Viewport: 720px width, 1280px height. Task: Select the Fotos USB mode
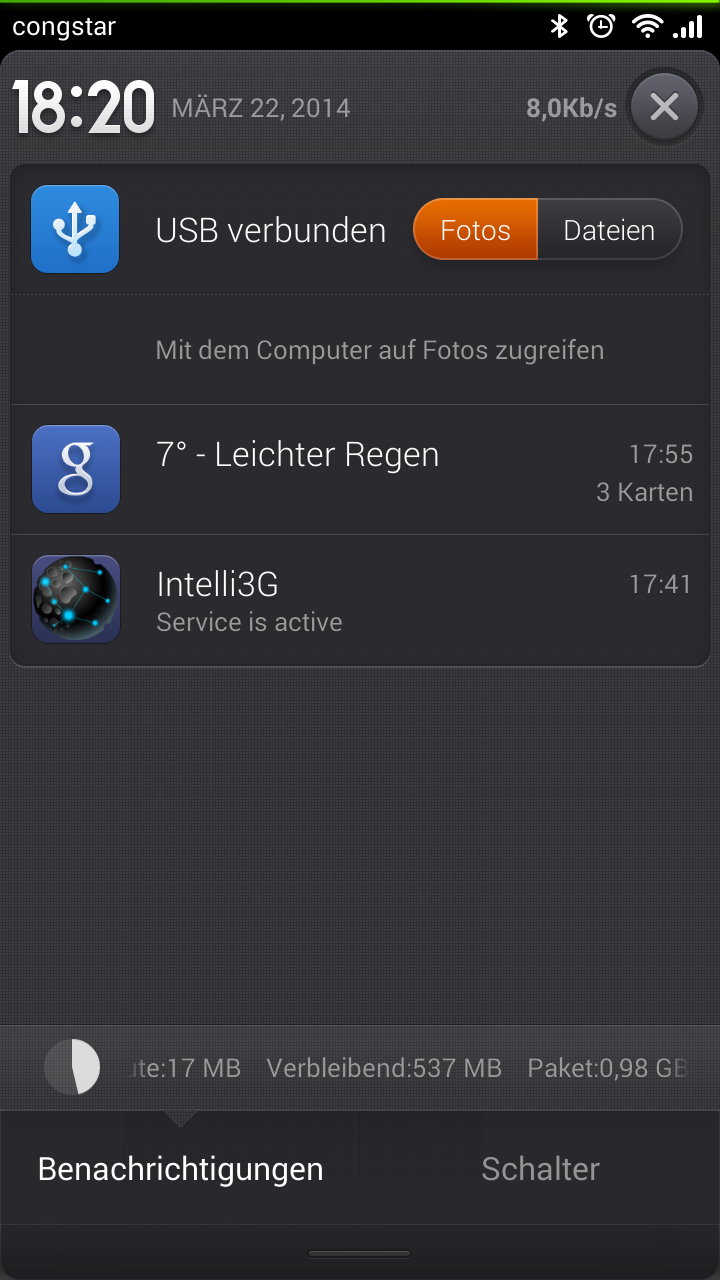(476, 230)
